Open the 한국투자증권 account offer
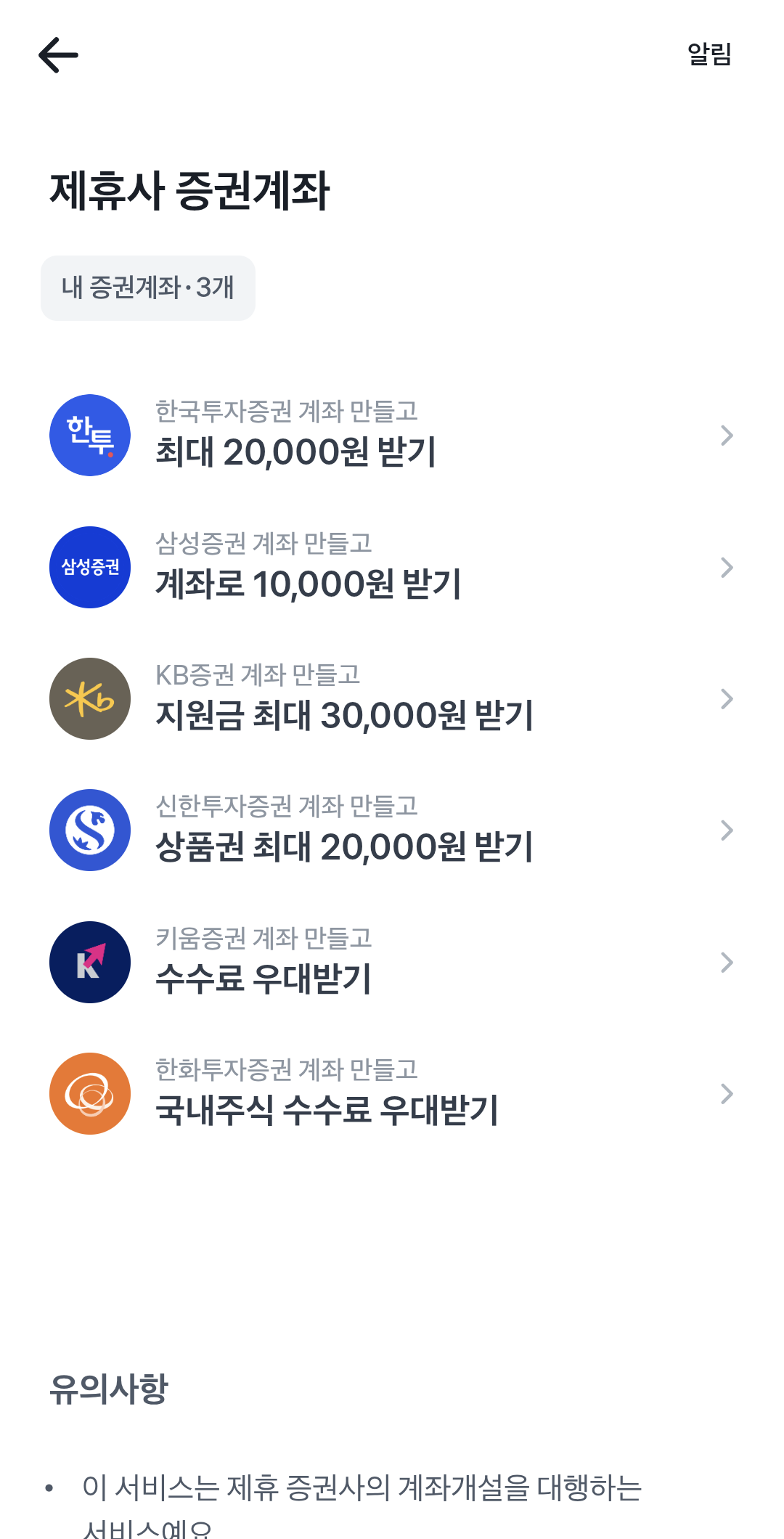784x1539 pixels. click(x=392, y=436)
